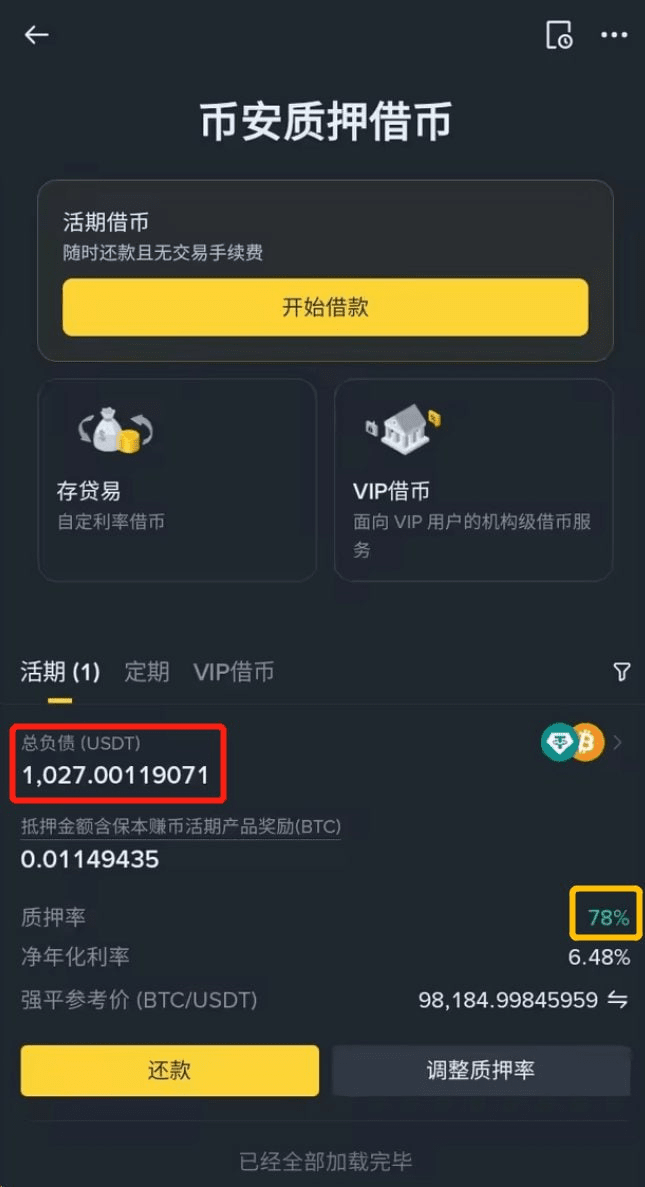Swap the 强平参考价 pair direction
645x1187 pixels.
click(x=619, y=1000)
